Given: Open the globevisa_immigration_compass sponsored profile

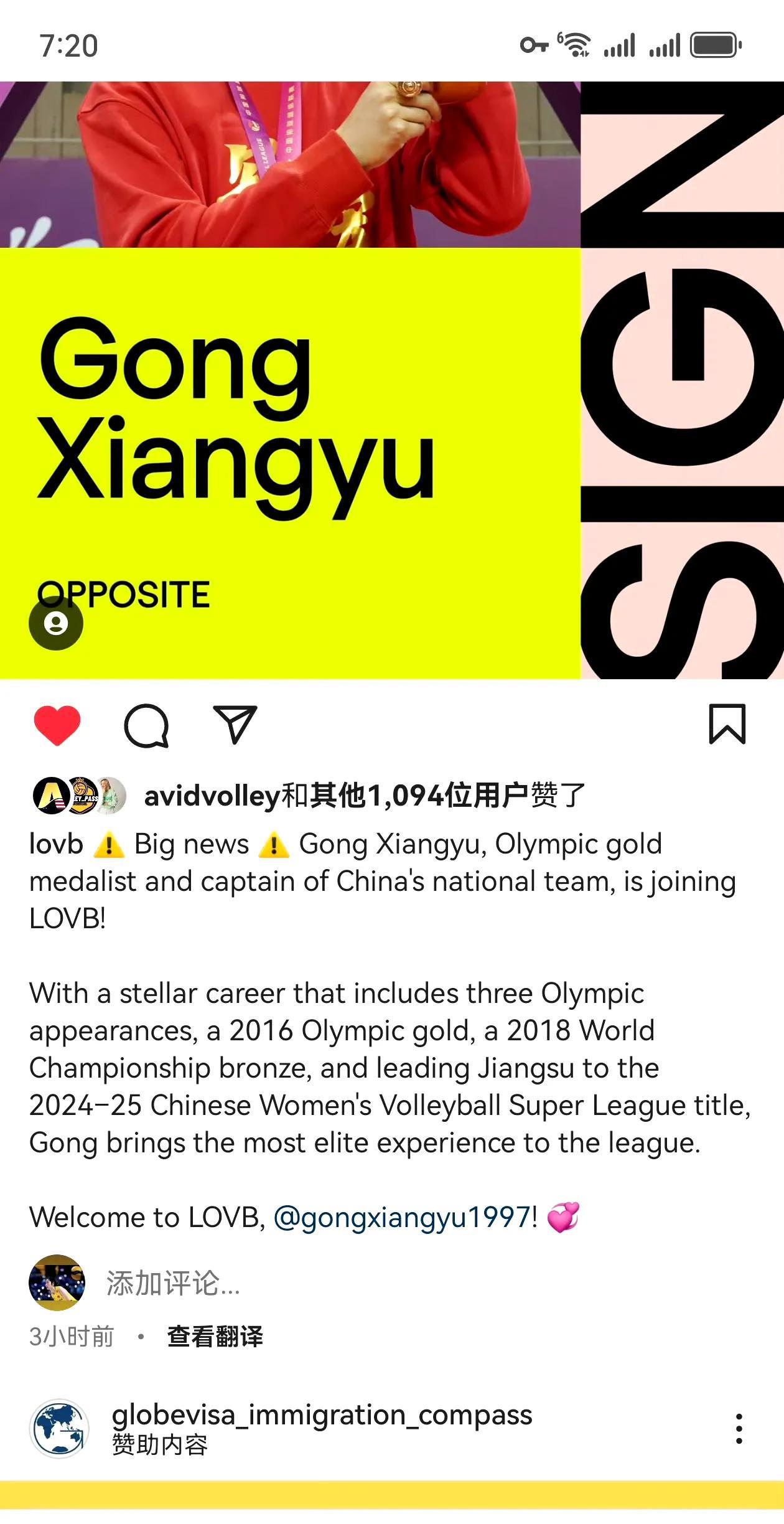Looking at the screenshot, I should coord(322,1415).
